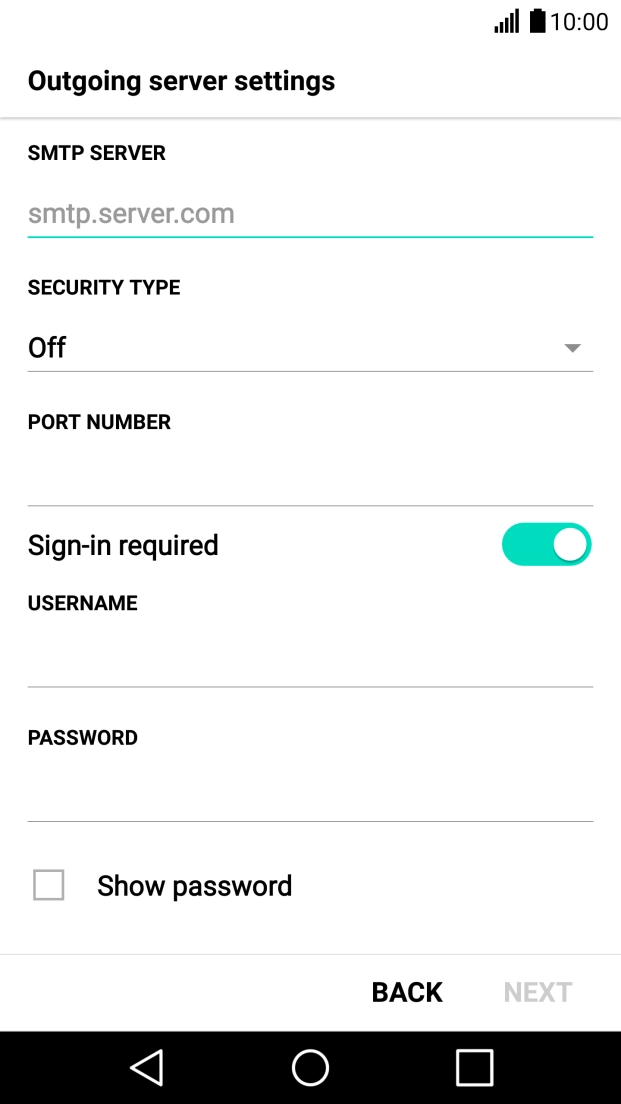The height and width of the screenshot is (1104, 621).
Task: Select the Port number field
Action: tap(310, 482)
